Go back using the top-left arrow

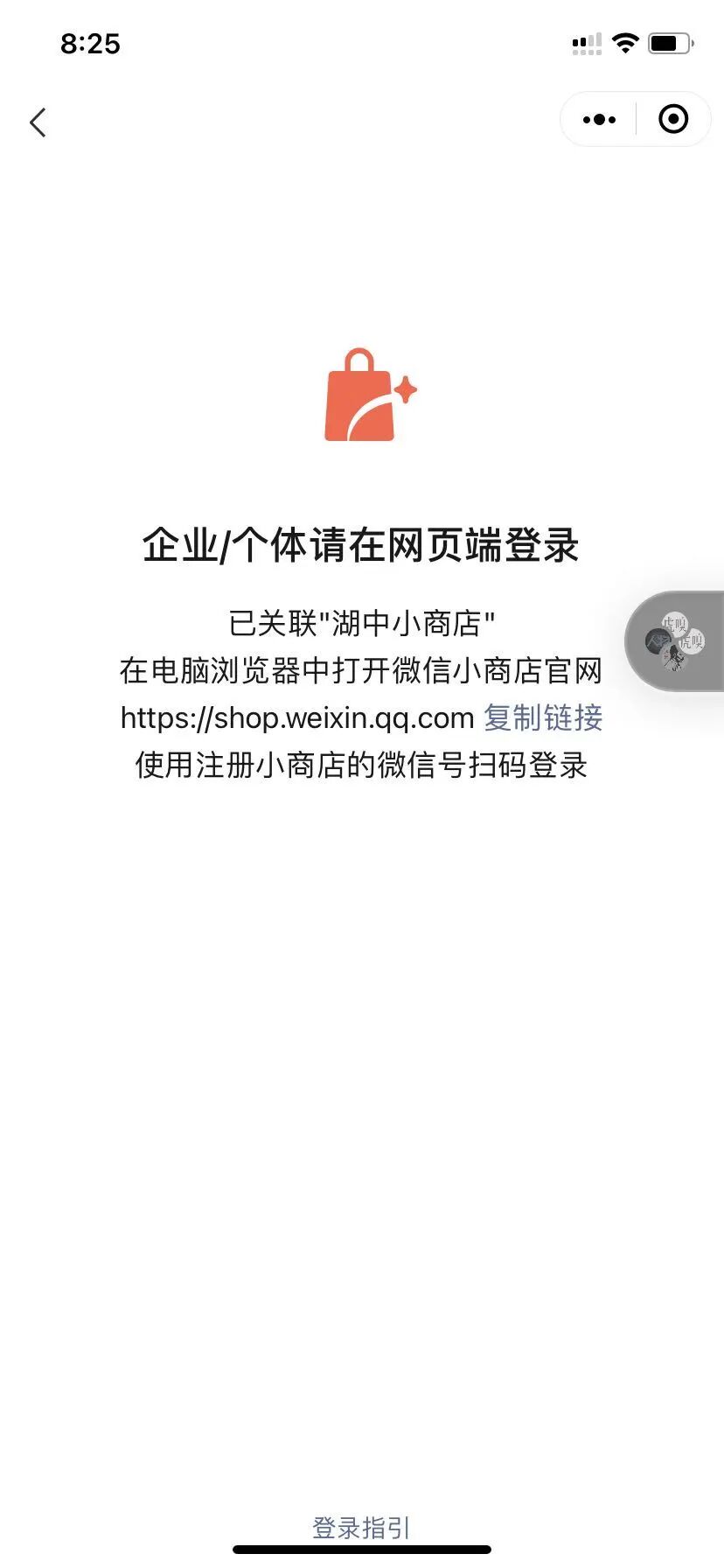pos(38,122)
